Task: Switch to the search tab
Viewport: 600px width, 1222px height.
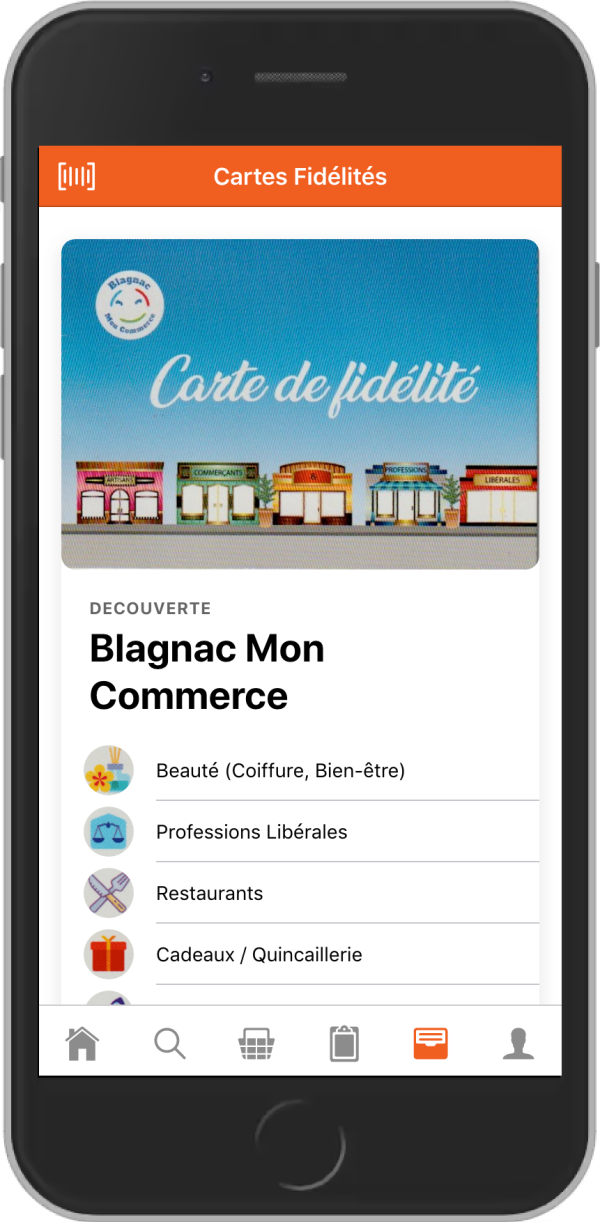Action: [x=169, y=1043]
